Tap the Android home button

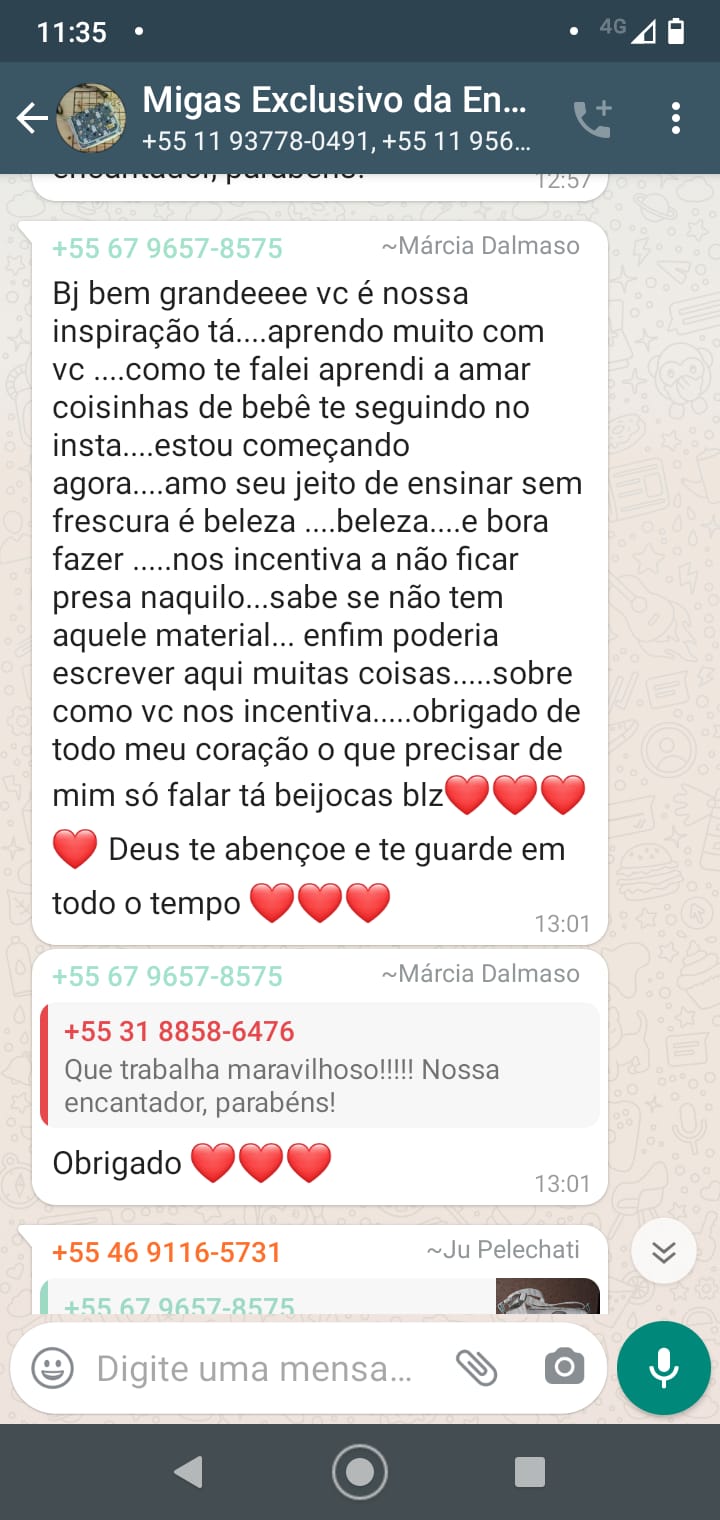(x=359, y=1471)
